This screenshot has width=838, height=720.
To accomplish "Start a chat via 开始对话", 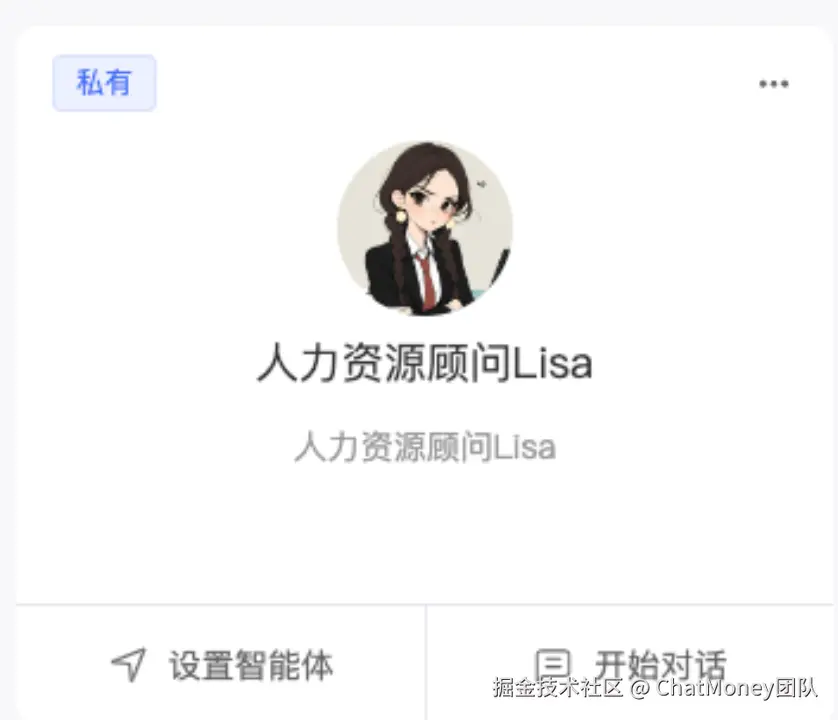I will click(630, 664).
